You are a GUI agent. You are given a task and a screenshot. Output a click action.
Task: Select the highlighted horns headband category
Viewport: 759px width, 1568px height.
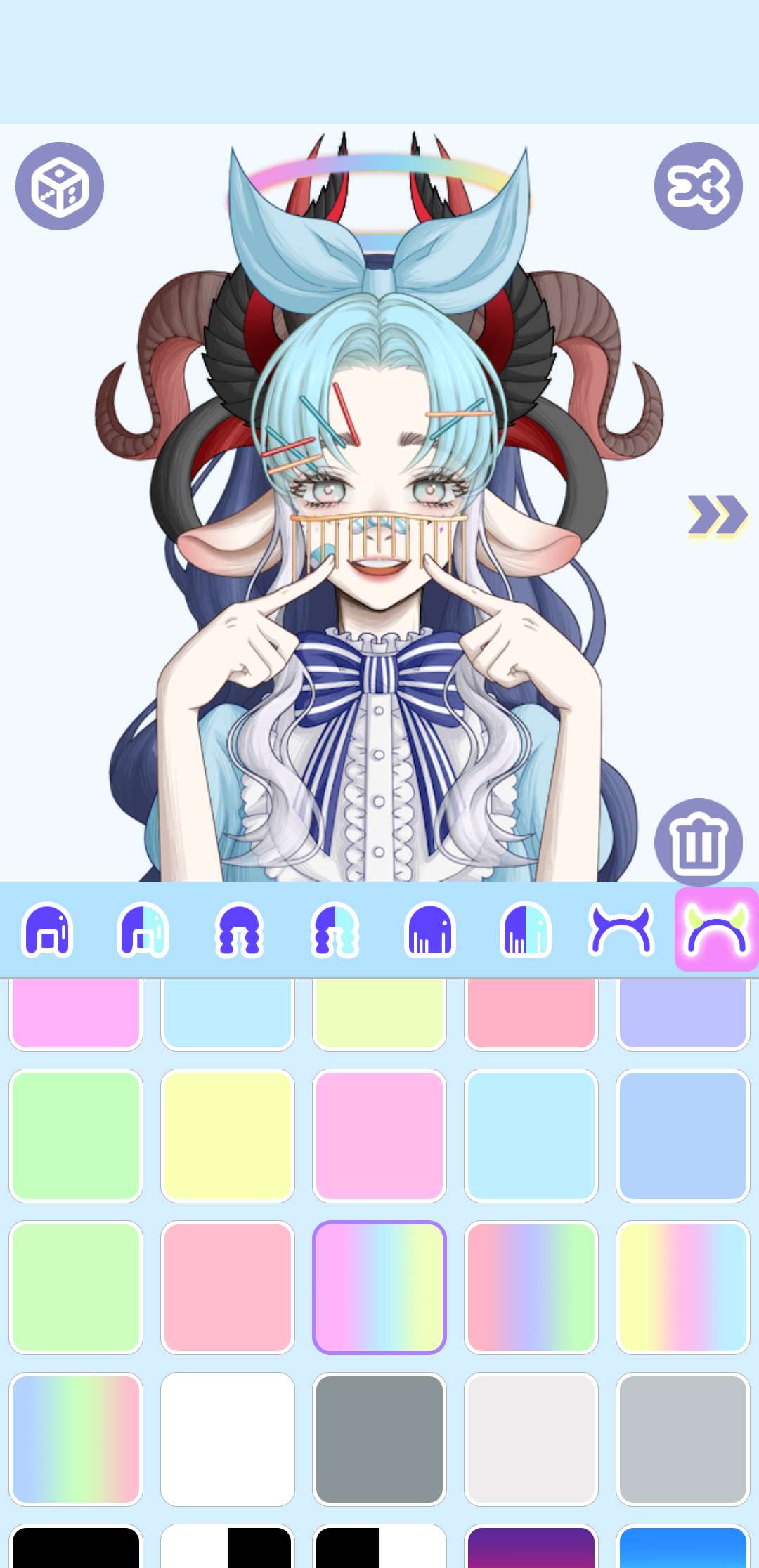(x=716, y=929)
